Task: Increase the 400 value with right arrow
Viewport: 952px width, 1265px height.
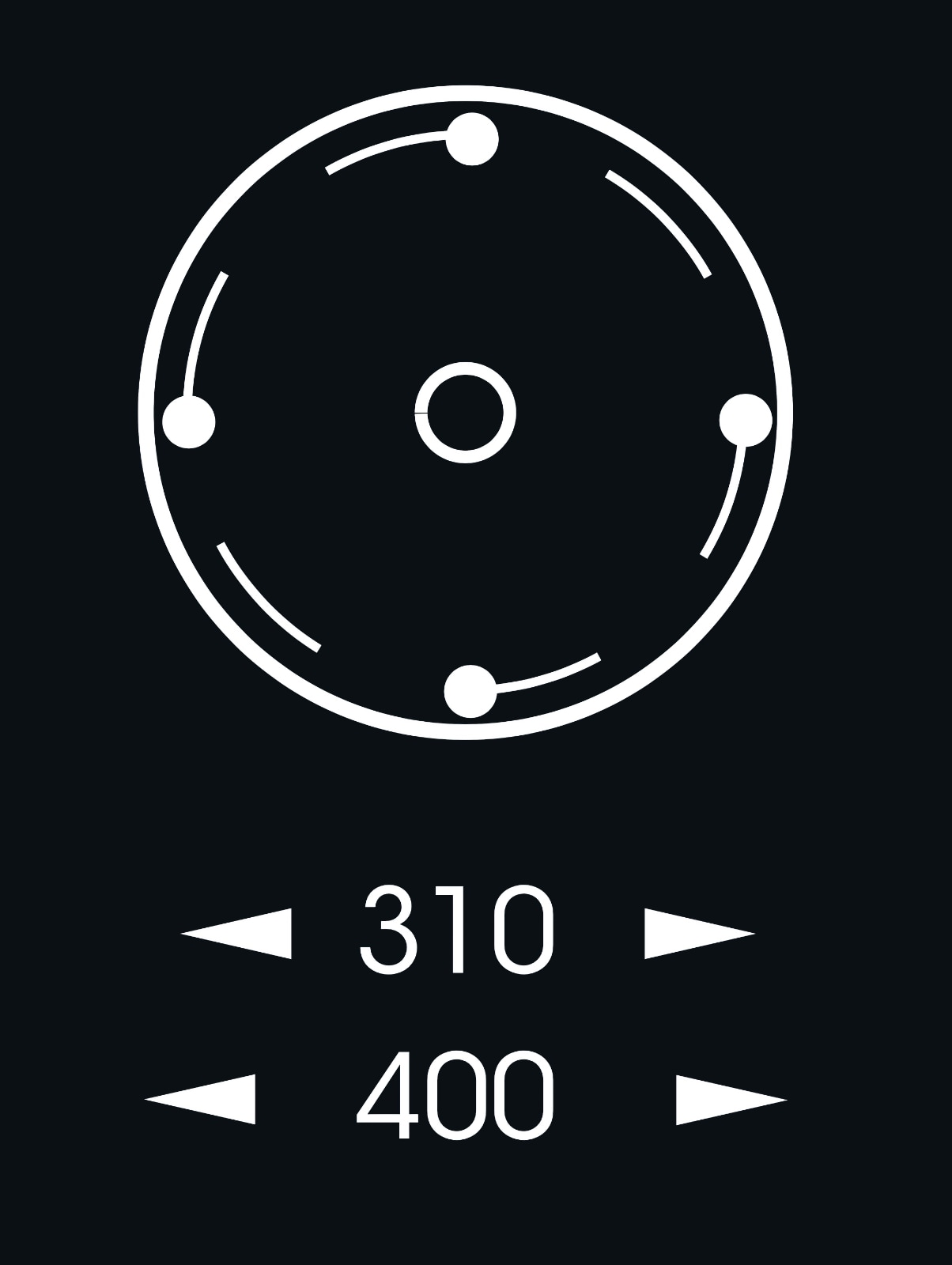Action: point(731,1099)
